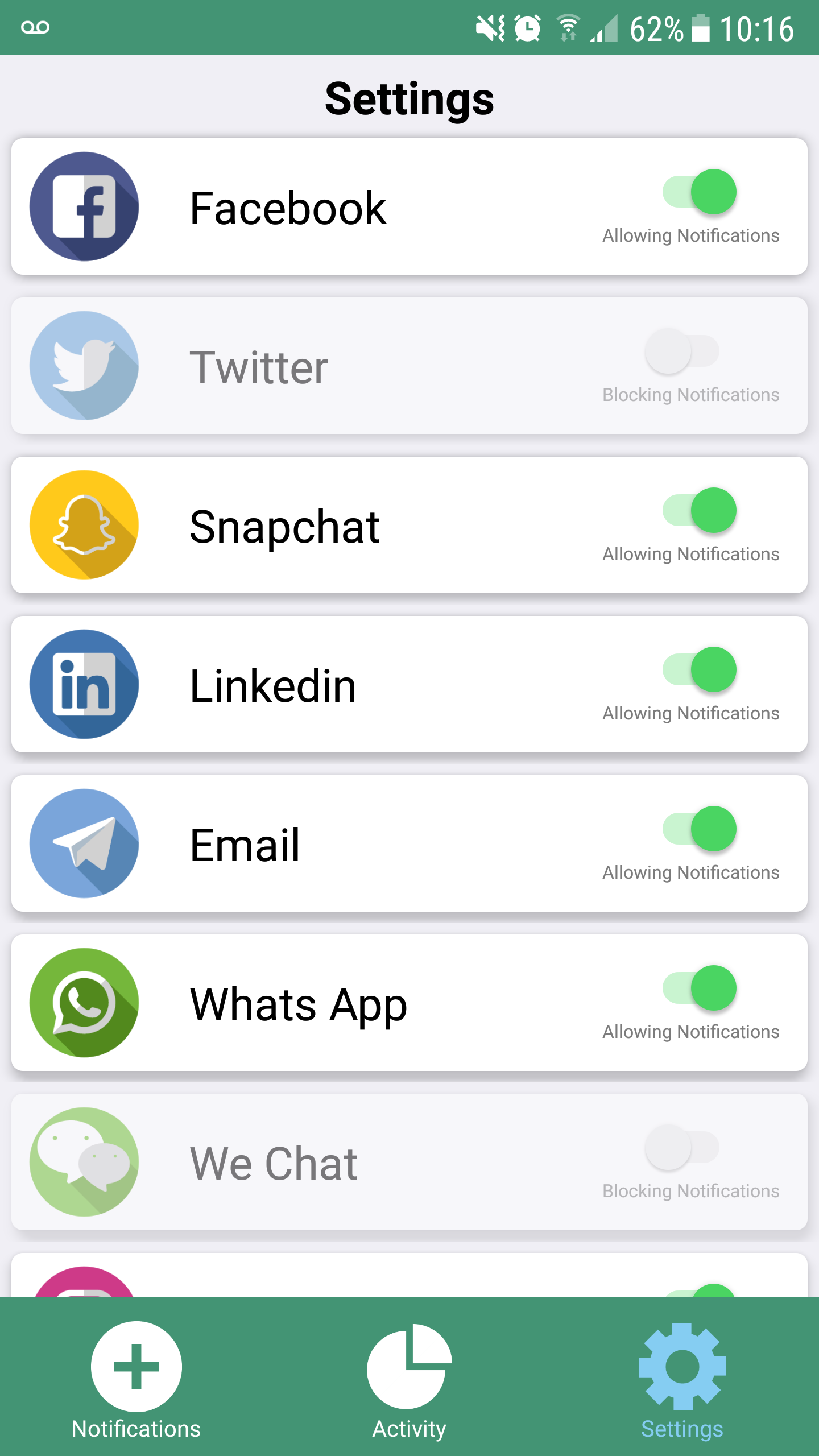Open the Activity tab
The height and width of the screenshot is (1456, 819).
409,1380
